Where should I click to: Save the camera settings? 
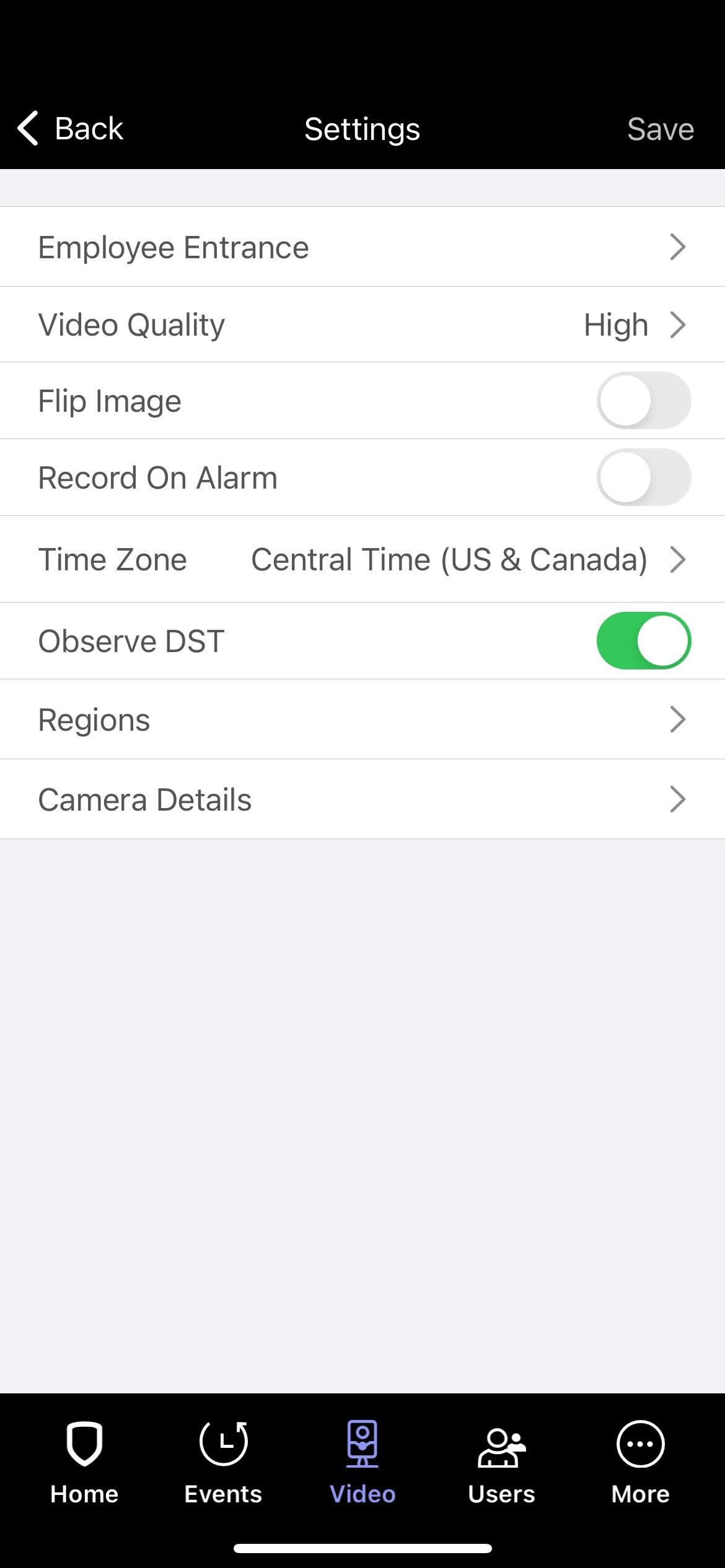[x=660, y=129]
